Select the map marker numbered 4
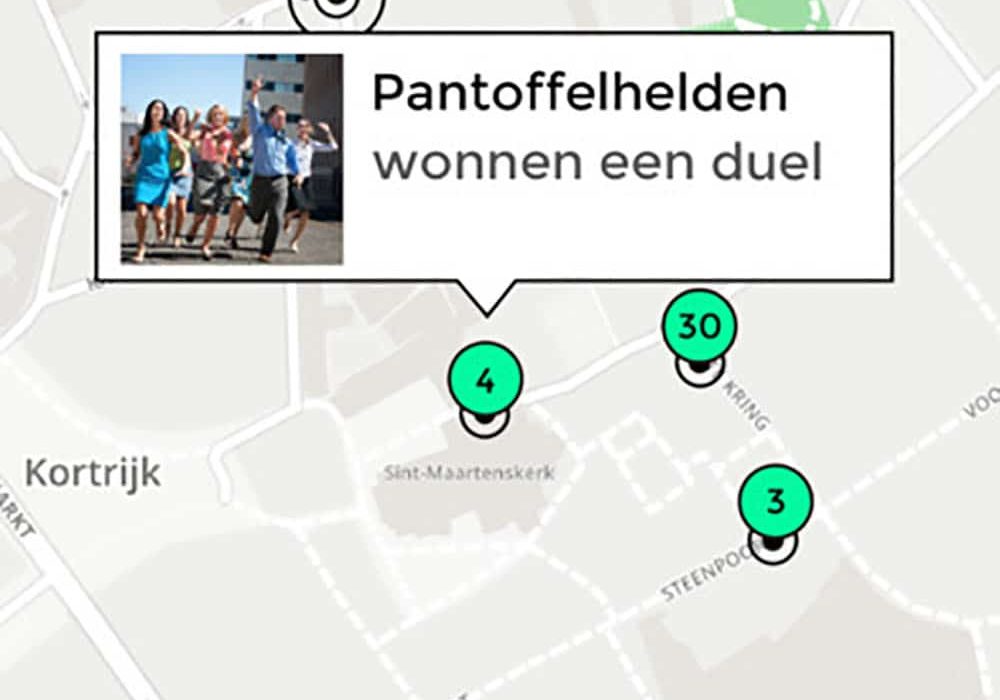Screen dimensions: 1000x700 click(484, 382)
